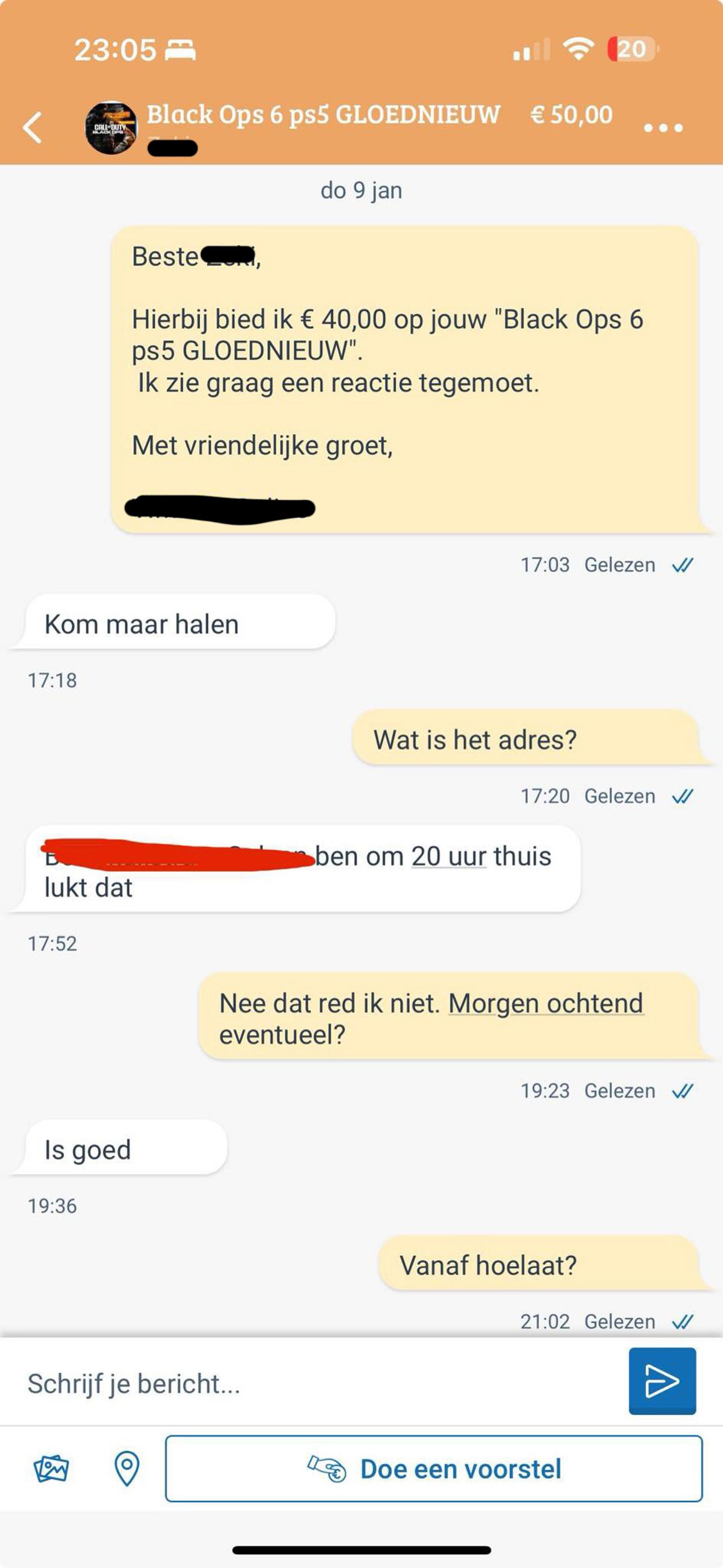Go back to the previous screen
The width and height of the screenshot is (723, 1568).
pyautogui.click(x=33, y=128)
